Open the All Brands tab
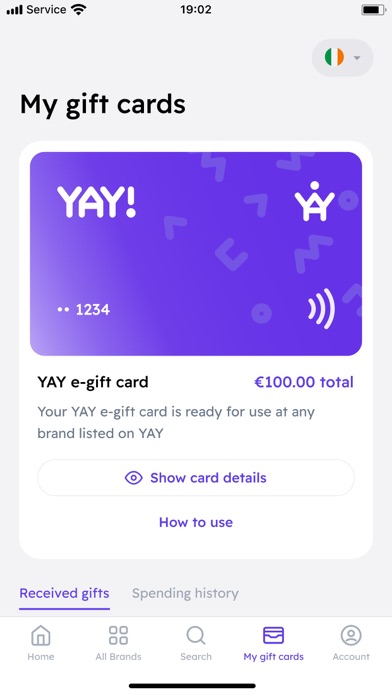The height and width of the screenshot is (696, 392). (118, 643)
